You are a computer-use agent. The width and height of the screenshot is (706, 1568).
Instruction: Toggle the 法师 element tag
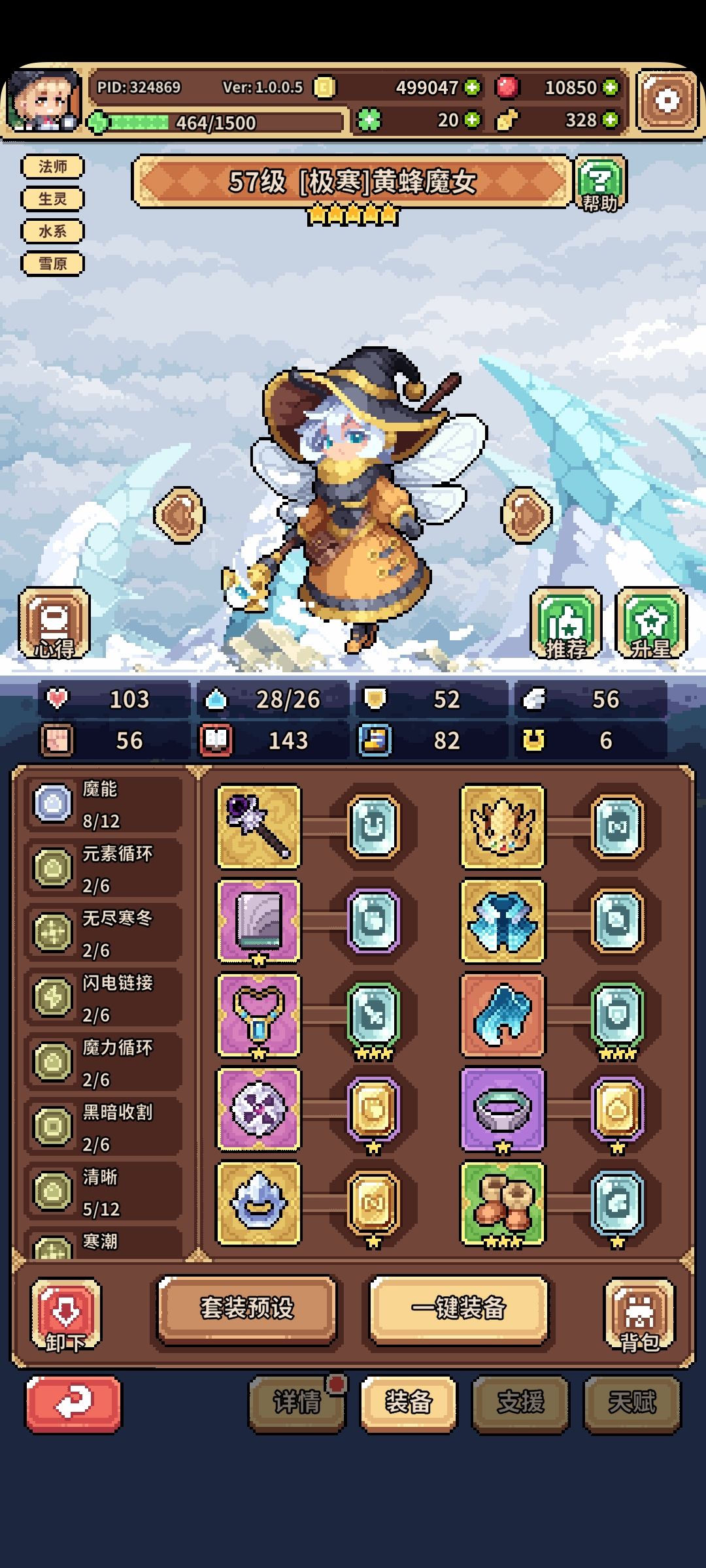pos(52,167)
